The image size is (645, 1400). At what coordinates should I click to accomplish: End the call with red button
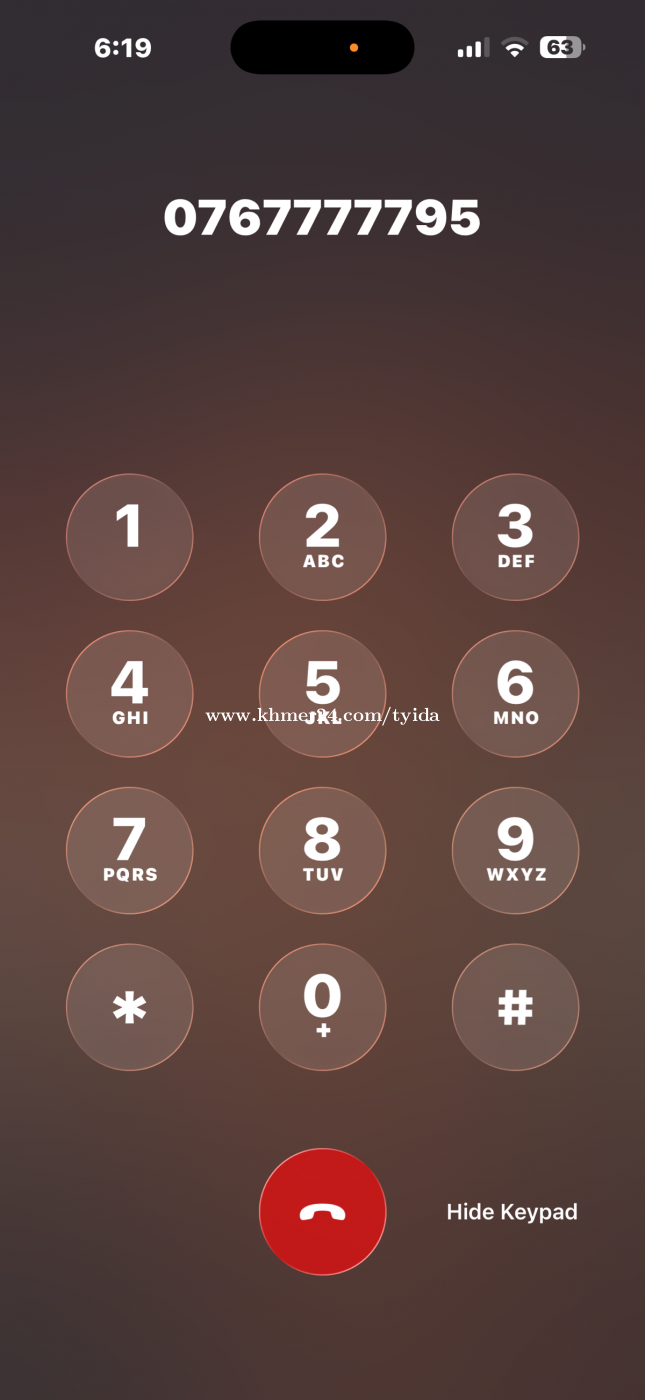(322, 1212)
